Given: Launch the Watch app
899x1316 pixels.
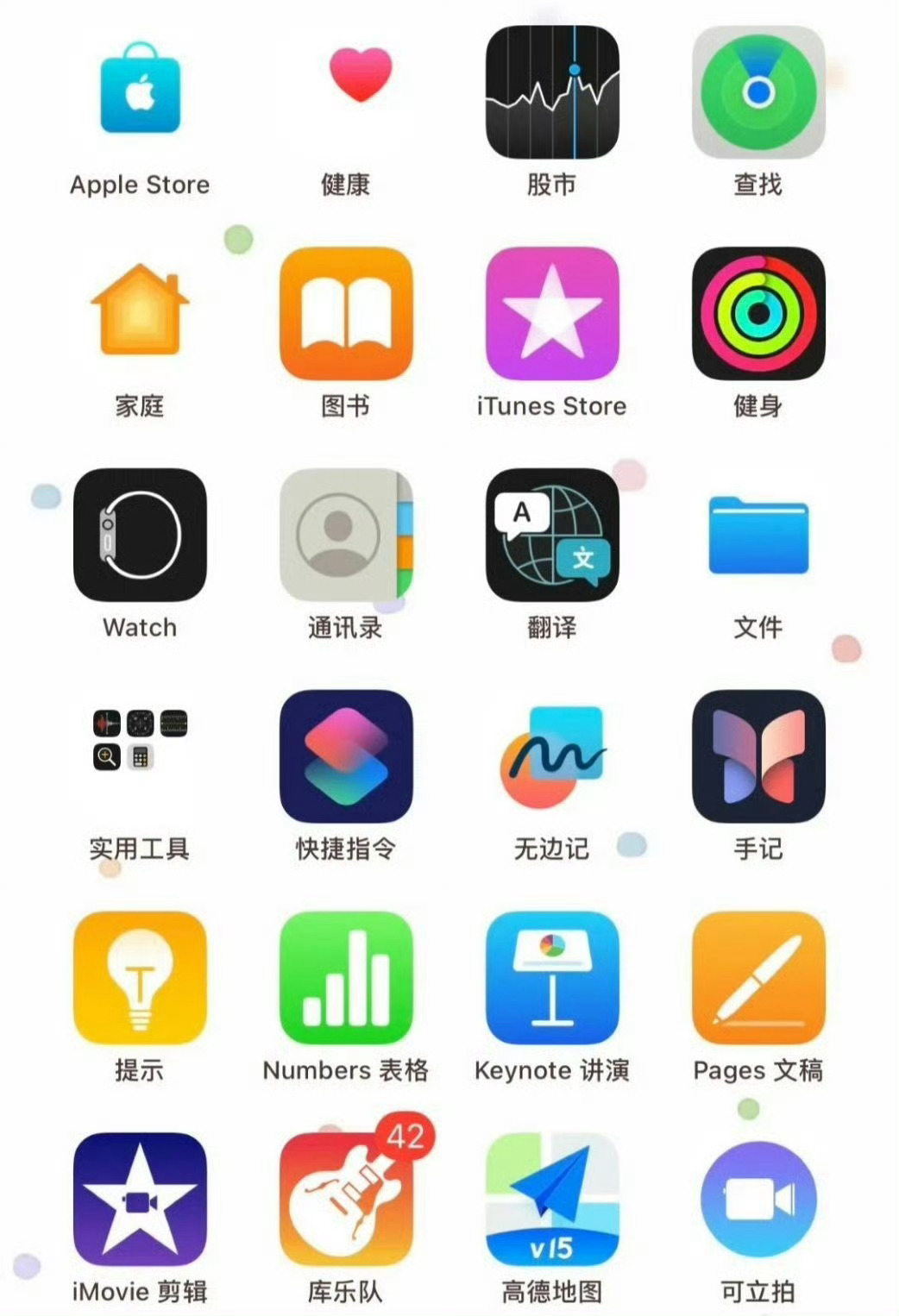Looking at the screenshot, I should click(x=139, y=535).
